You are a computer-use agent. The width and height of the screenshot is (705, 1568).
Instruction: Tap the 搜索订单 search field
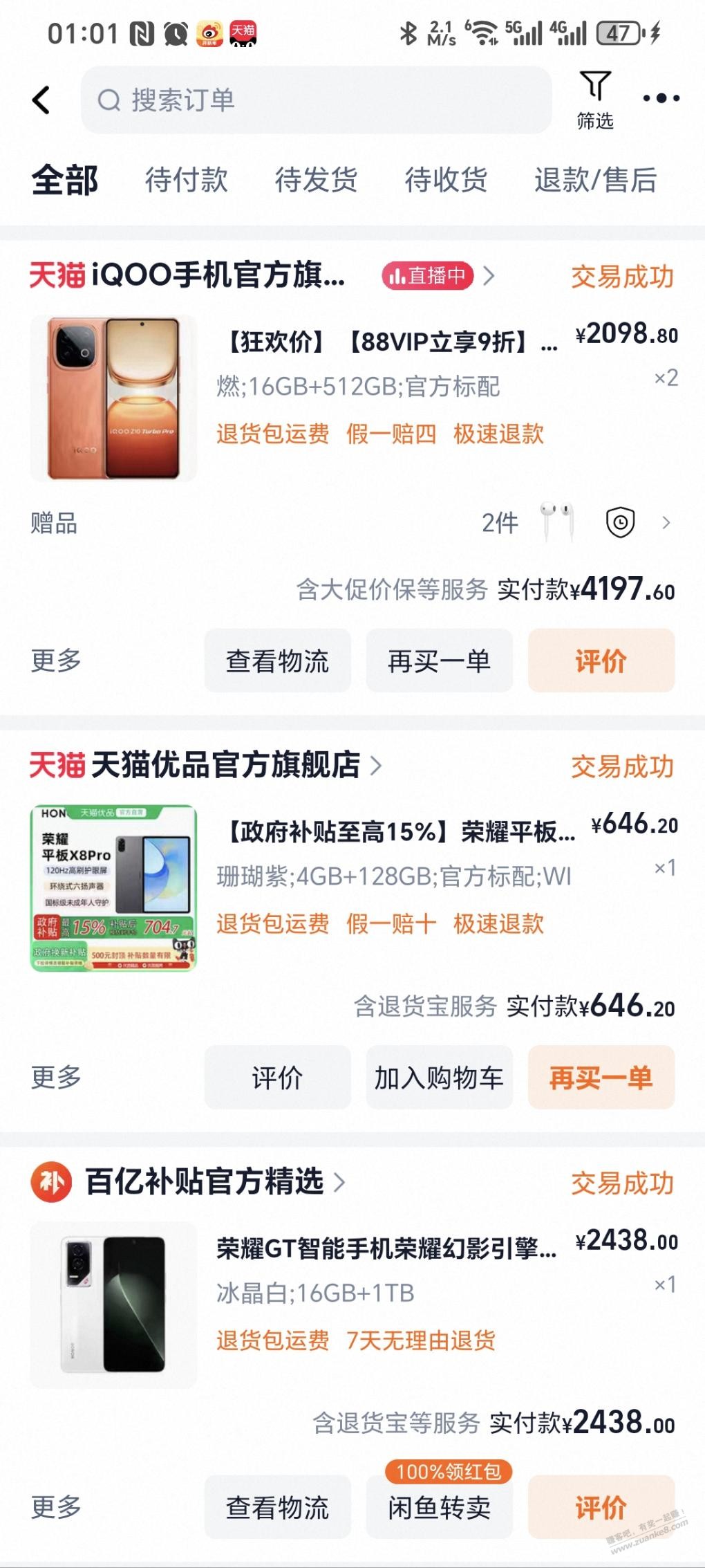coord(316,100)
